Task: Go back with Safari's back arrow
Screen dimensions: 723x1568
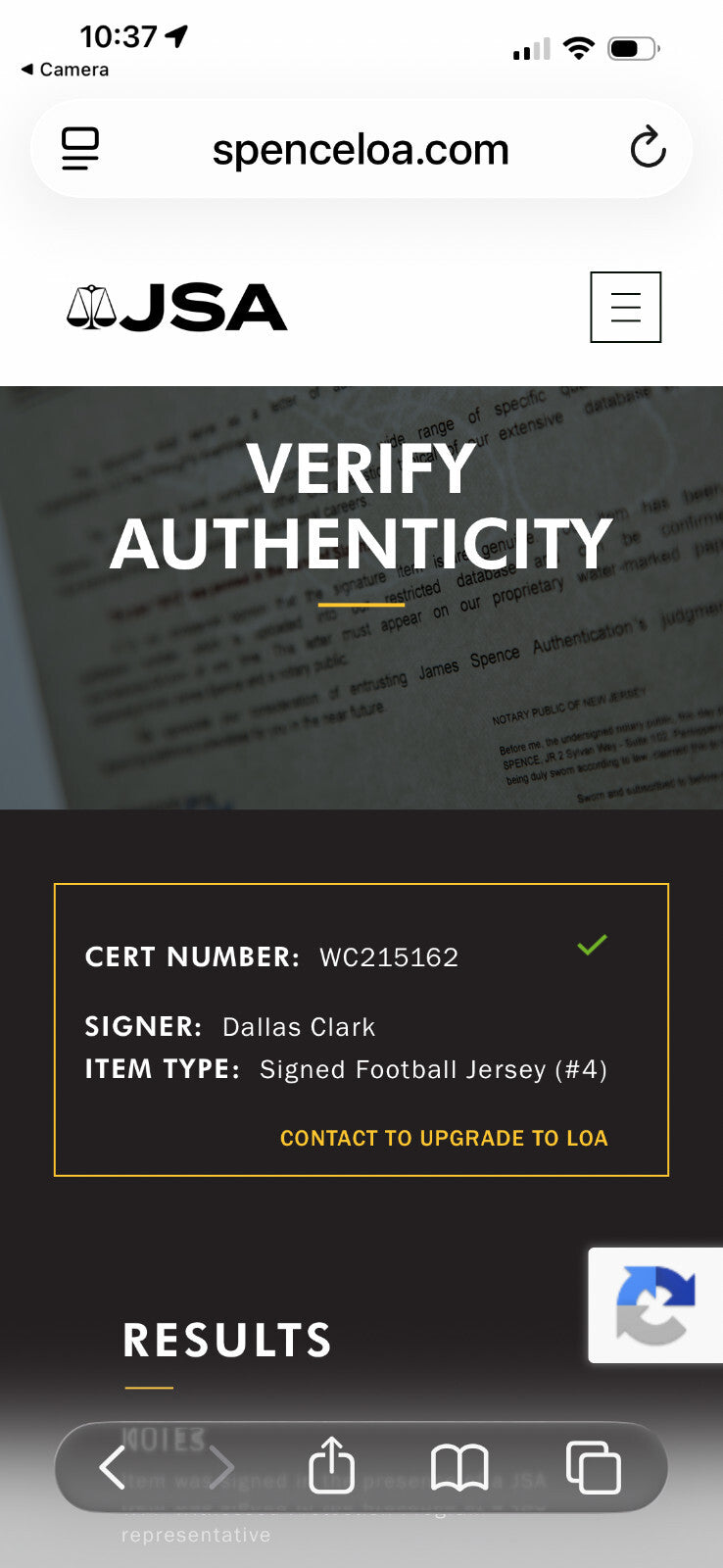Action: (113, 1467)
